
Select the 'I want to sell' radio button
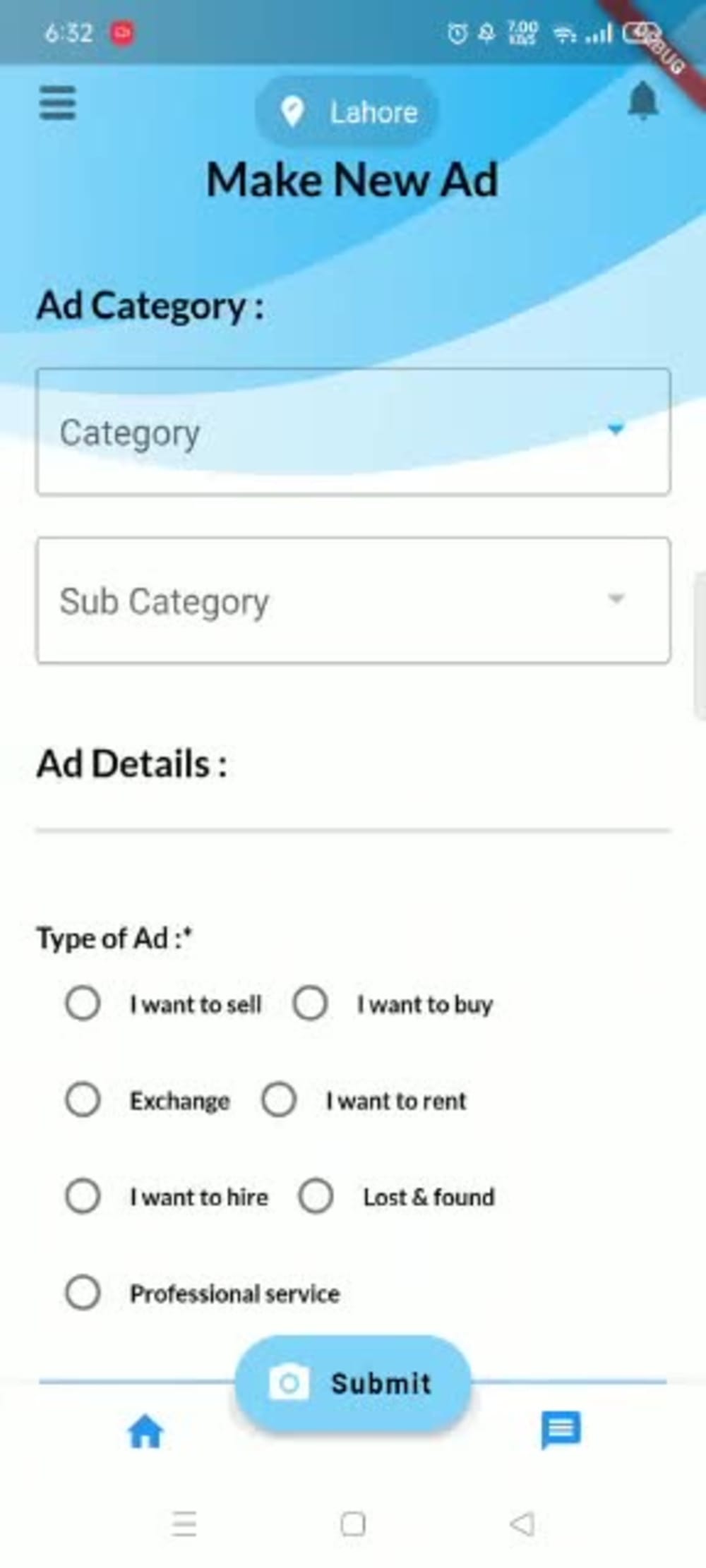(82, 1003)
